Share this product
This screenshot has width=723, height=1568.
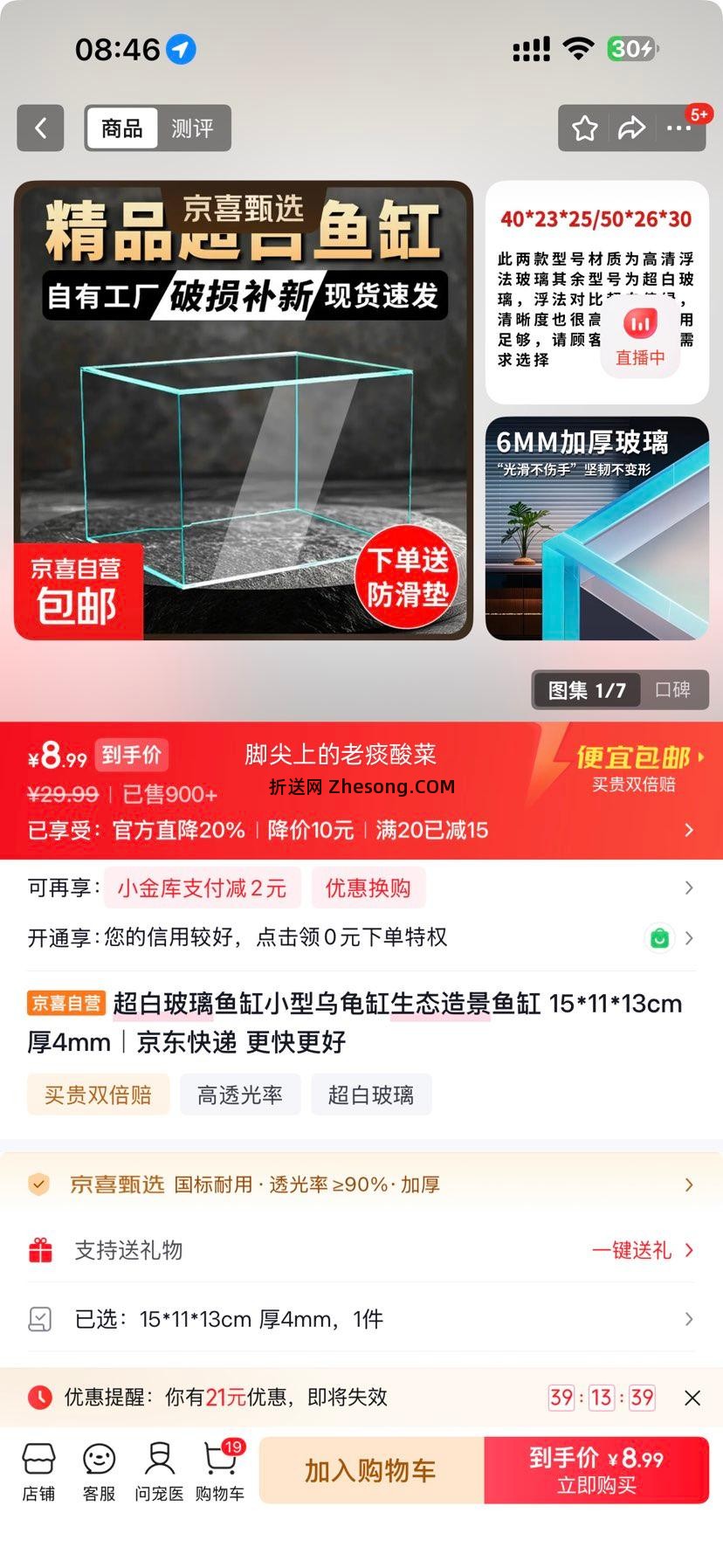point(631,128)
